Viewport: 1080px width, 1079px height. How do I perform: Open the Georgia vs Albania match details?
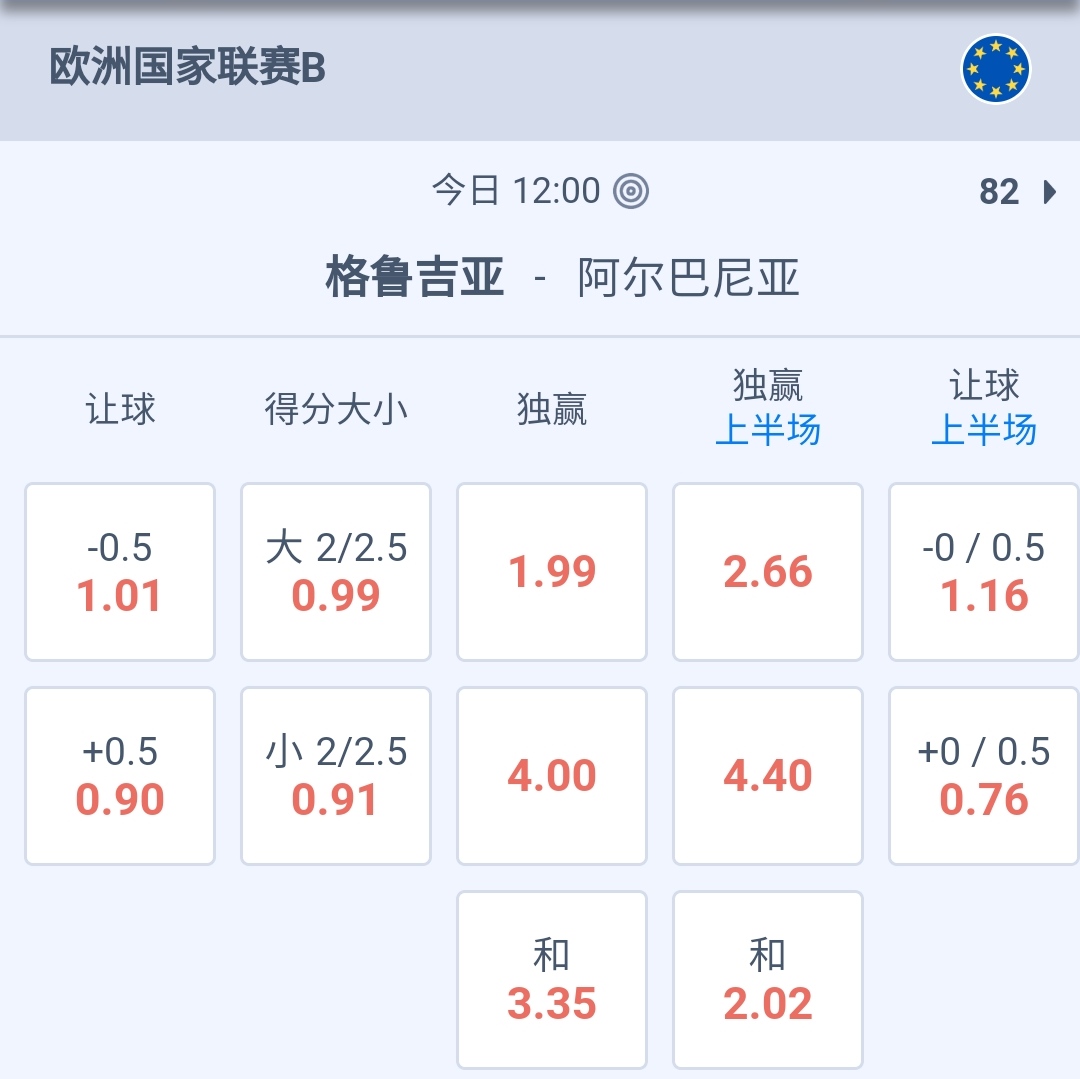click(562, 277)
